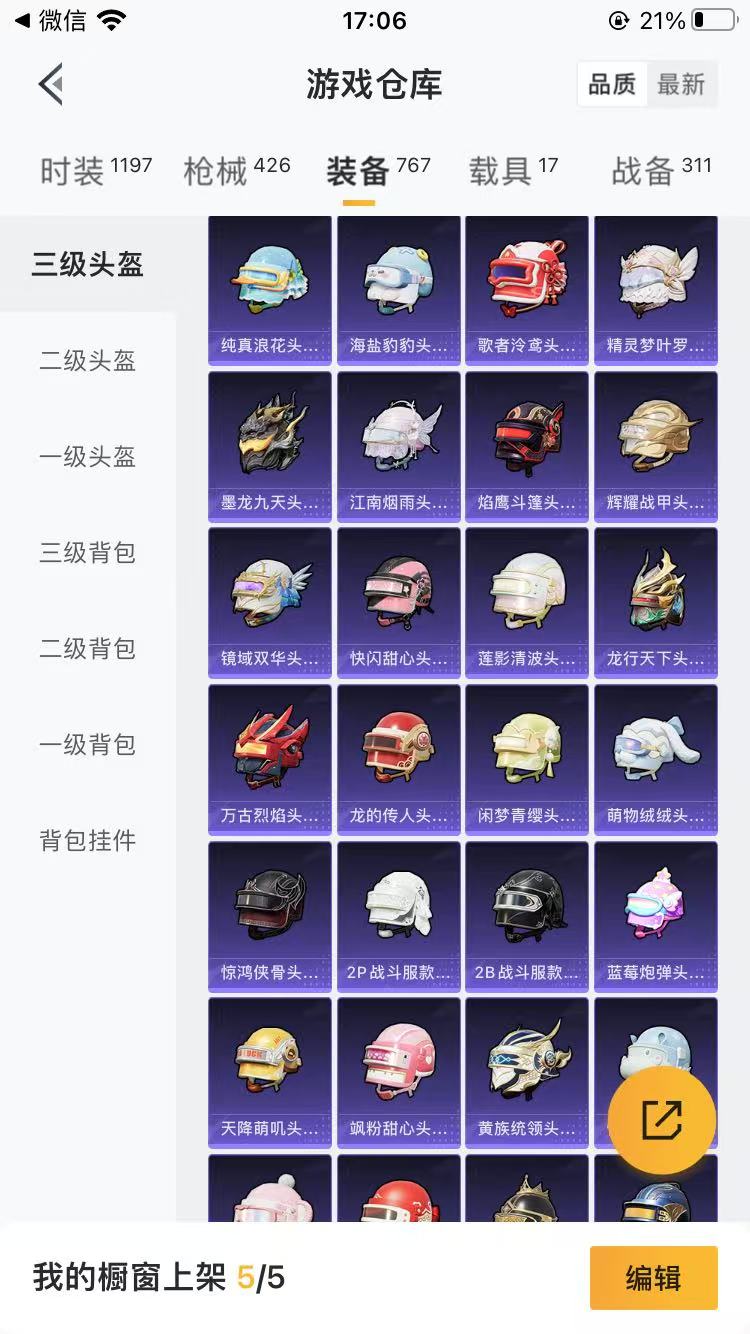Sort by 最新
The image size is (750, 1334).
click(681, 85)
